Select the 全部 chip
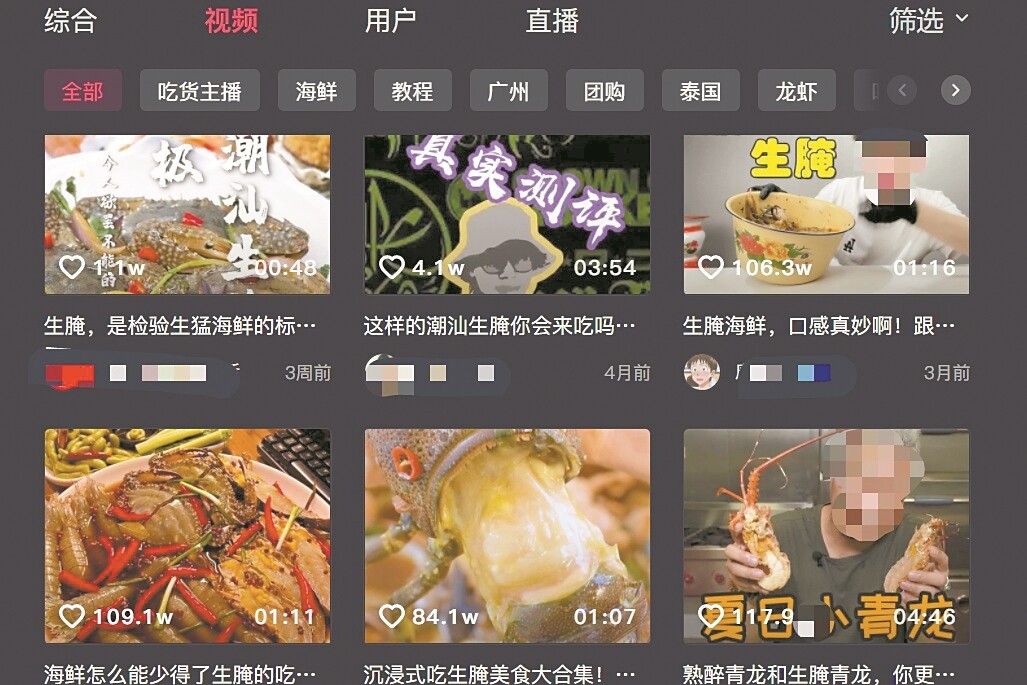The width and height of the screenshot is (1027, 685). pyautogui.click(x=82, y=91)
